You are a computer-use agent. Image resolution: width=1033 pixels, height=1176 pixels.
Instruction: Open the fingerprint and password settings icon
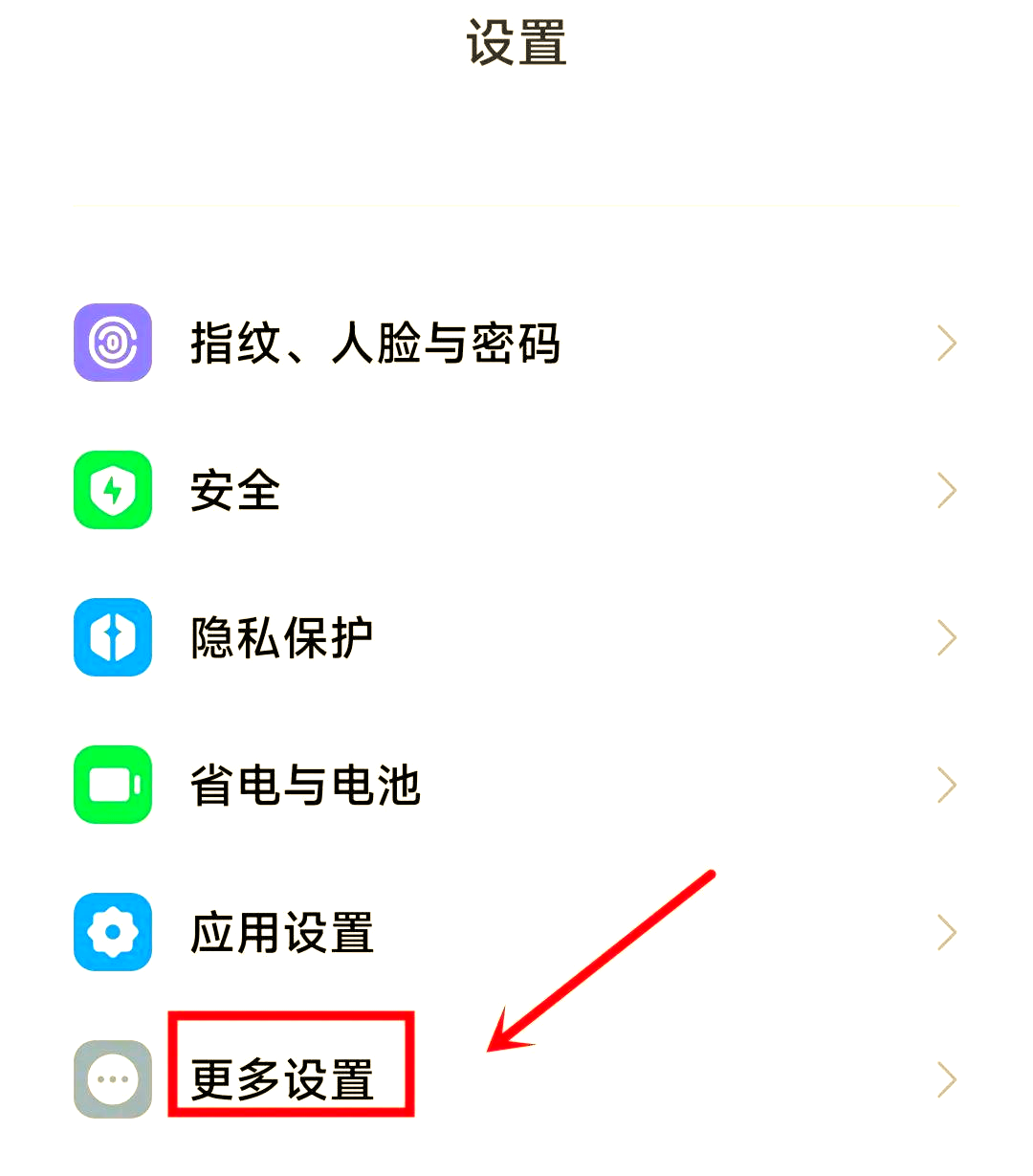pyautogui.click(x=112, y=344)
